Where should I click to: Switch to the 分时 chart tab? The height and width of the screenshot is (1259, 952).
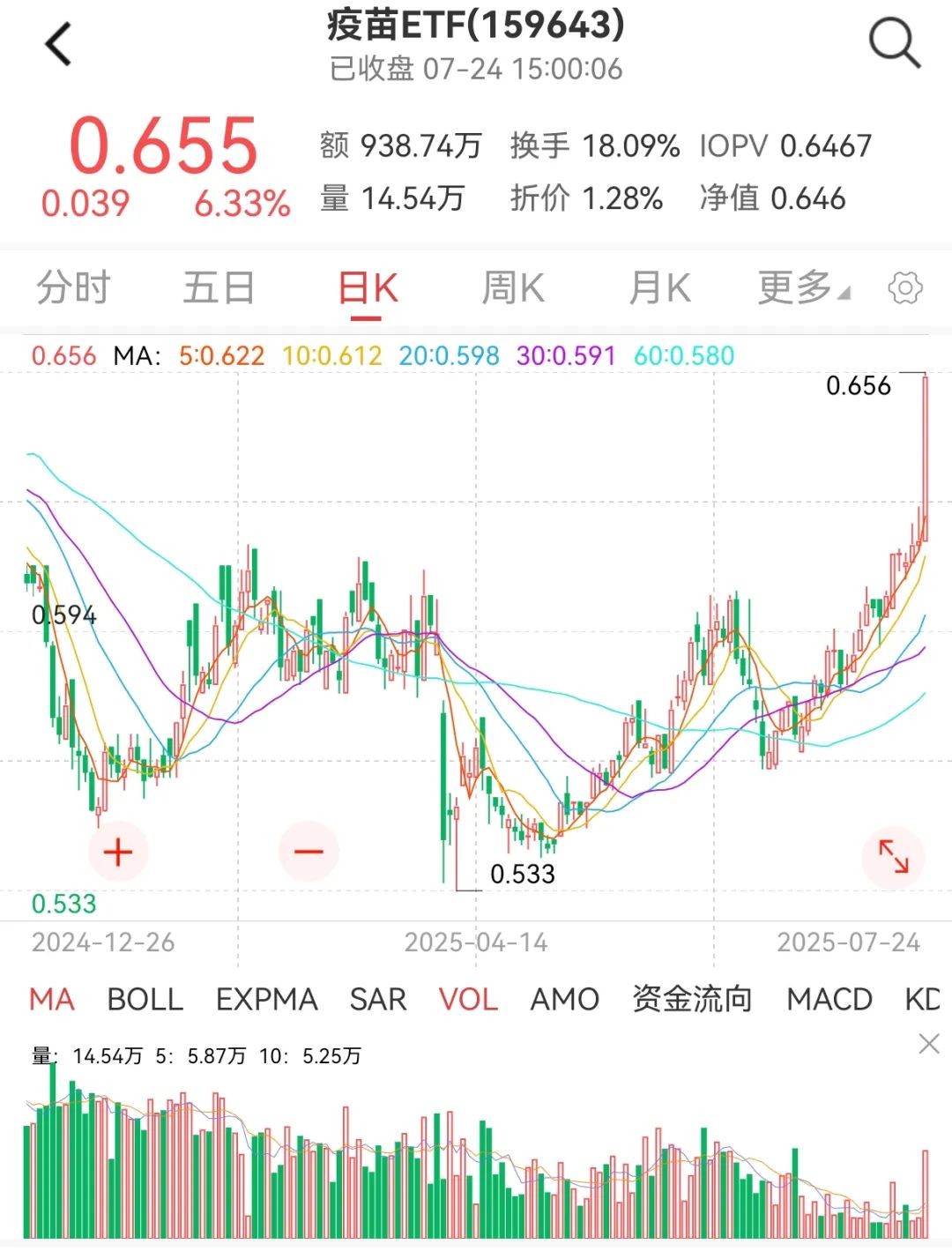tap(73, 287)
